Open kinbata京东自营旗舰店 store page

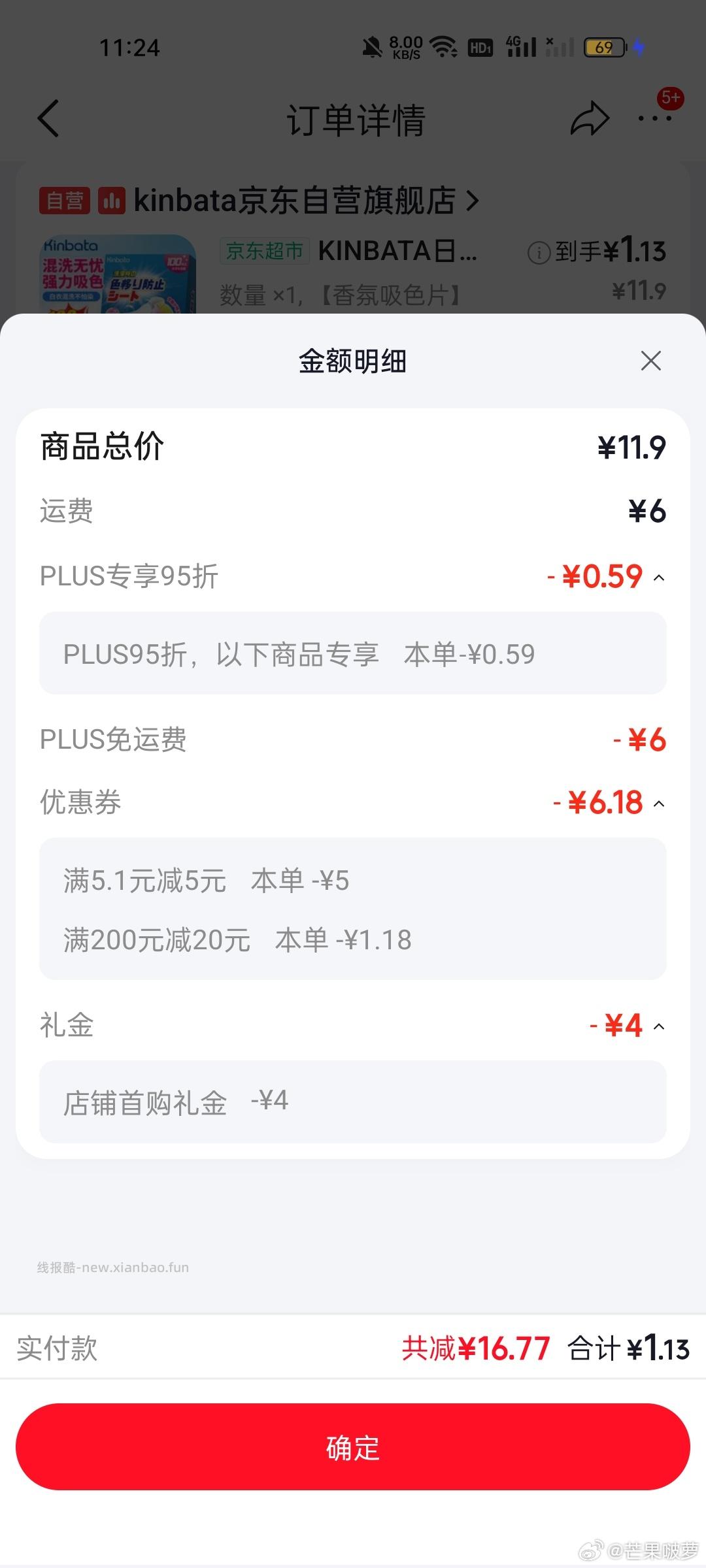coord(294,201)
